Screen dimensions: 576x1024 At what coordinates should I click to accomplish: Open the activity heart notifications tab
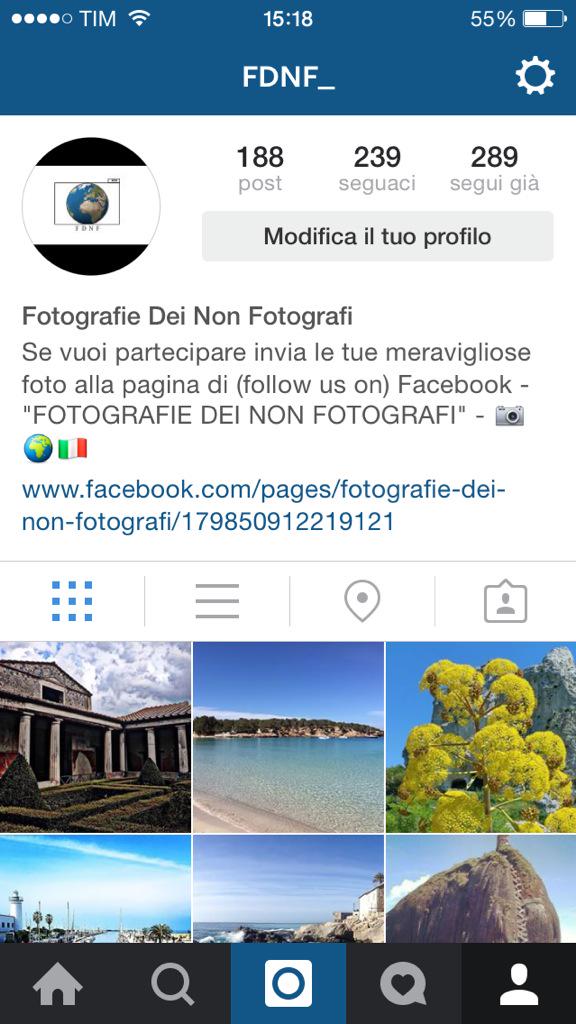[403, 984]
